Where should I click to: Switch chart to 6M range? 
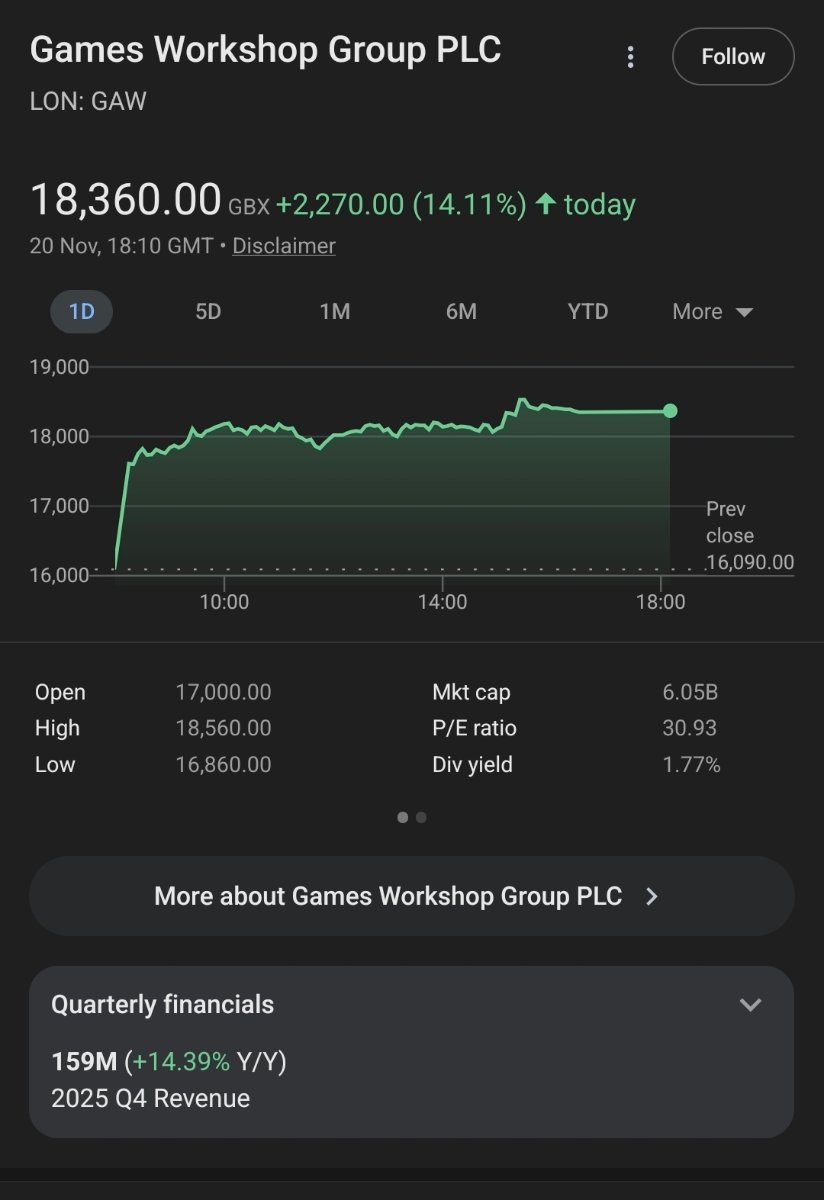tap(461, 311)
